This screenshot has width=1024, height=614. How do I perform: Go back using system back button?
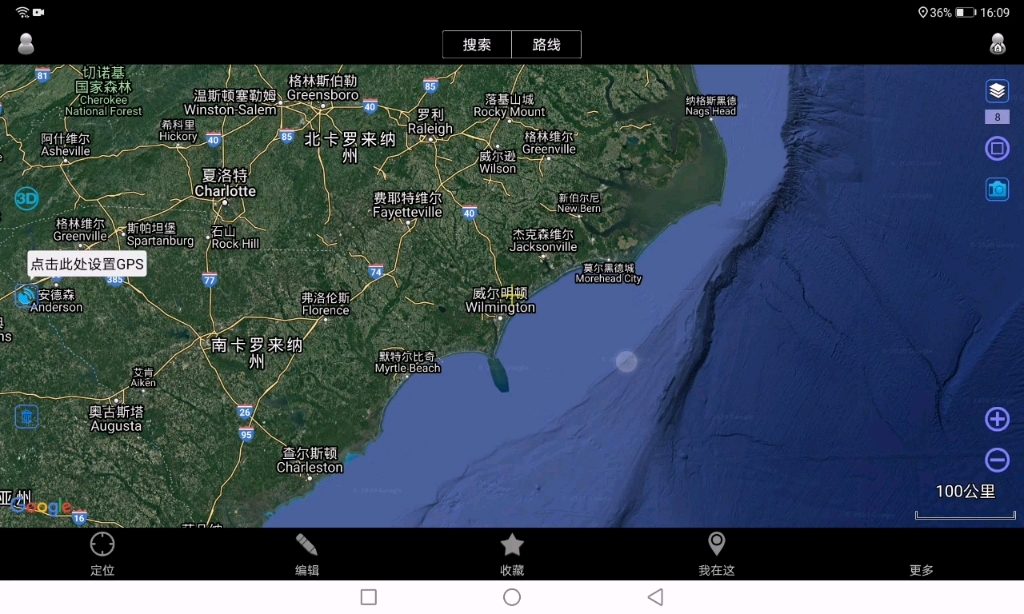pyautogui.click(x=655, y=597)
